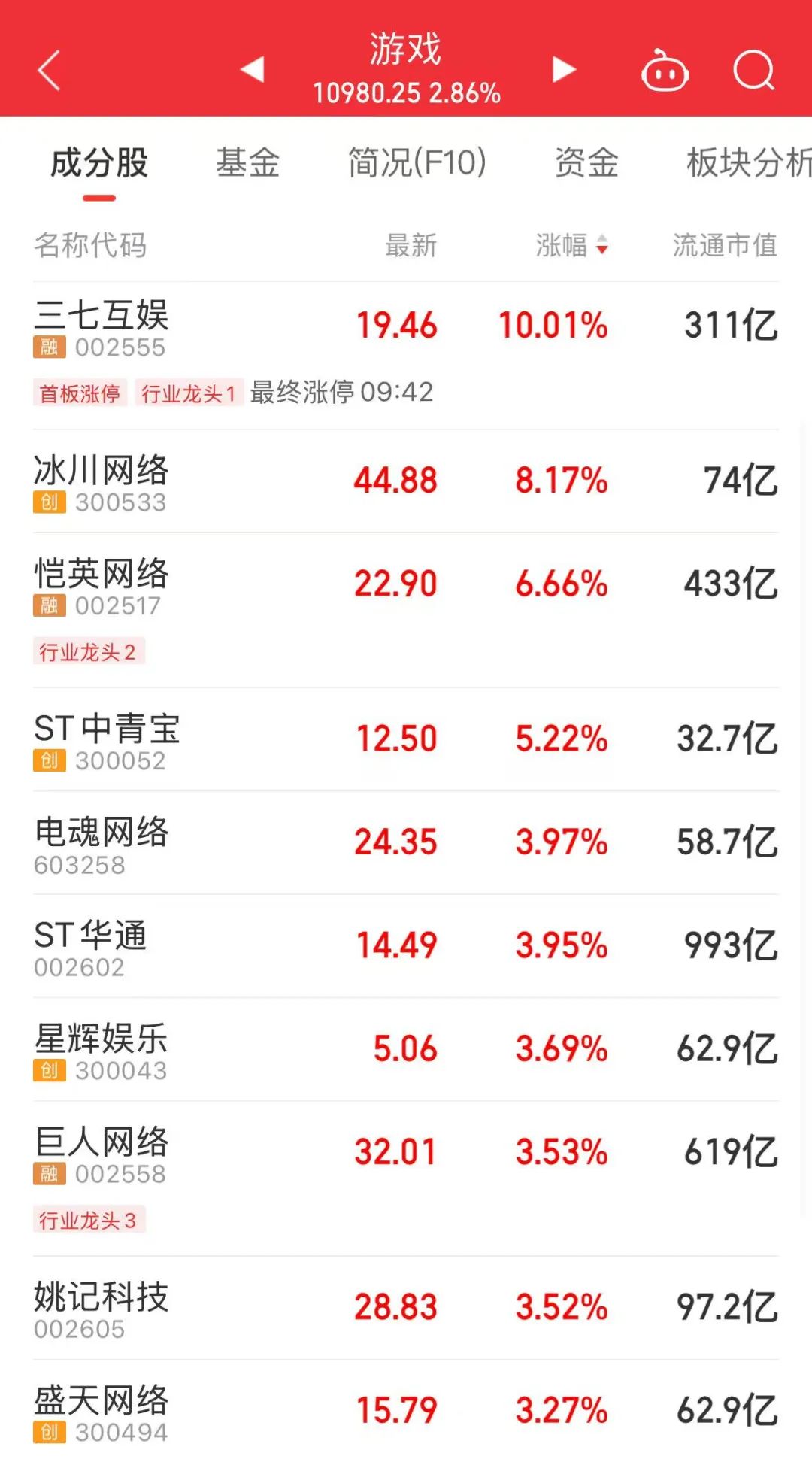812x1462 pixels.
Task: Switch to the 基金 tab
Action: pyautogui.click(x=247, y=163)
